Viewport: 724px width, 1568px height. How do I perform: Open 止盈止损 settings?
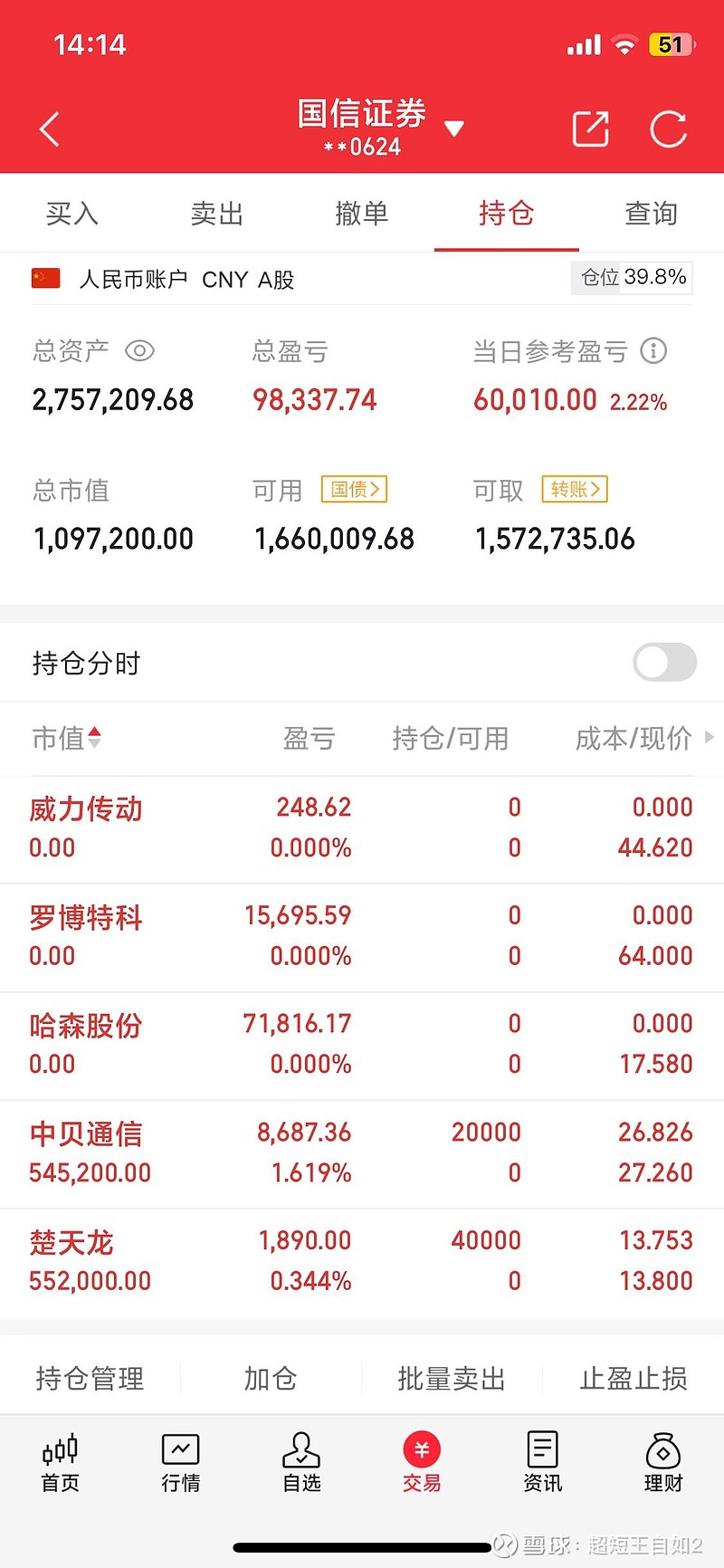pos(633,1379)
